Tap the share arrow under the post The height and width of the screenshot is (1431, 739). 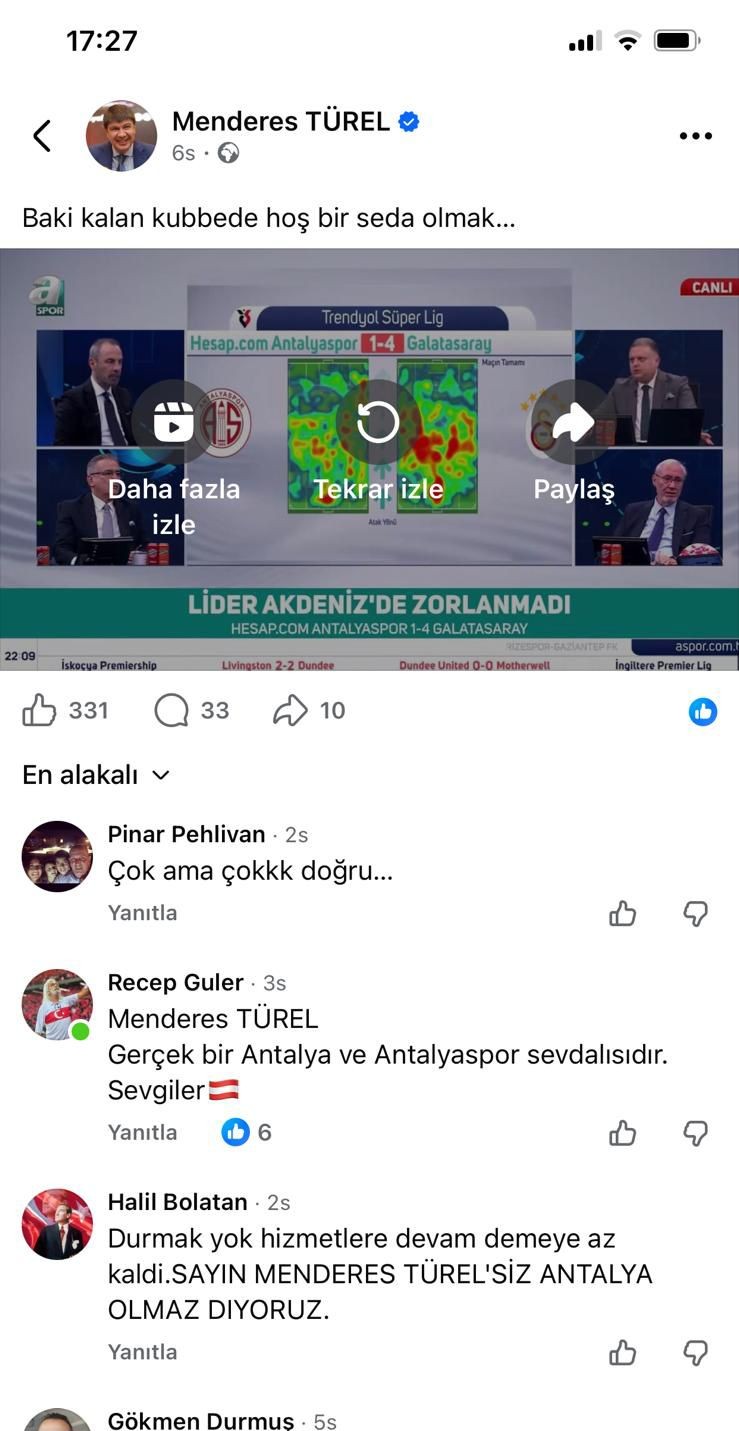point(290,711)
